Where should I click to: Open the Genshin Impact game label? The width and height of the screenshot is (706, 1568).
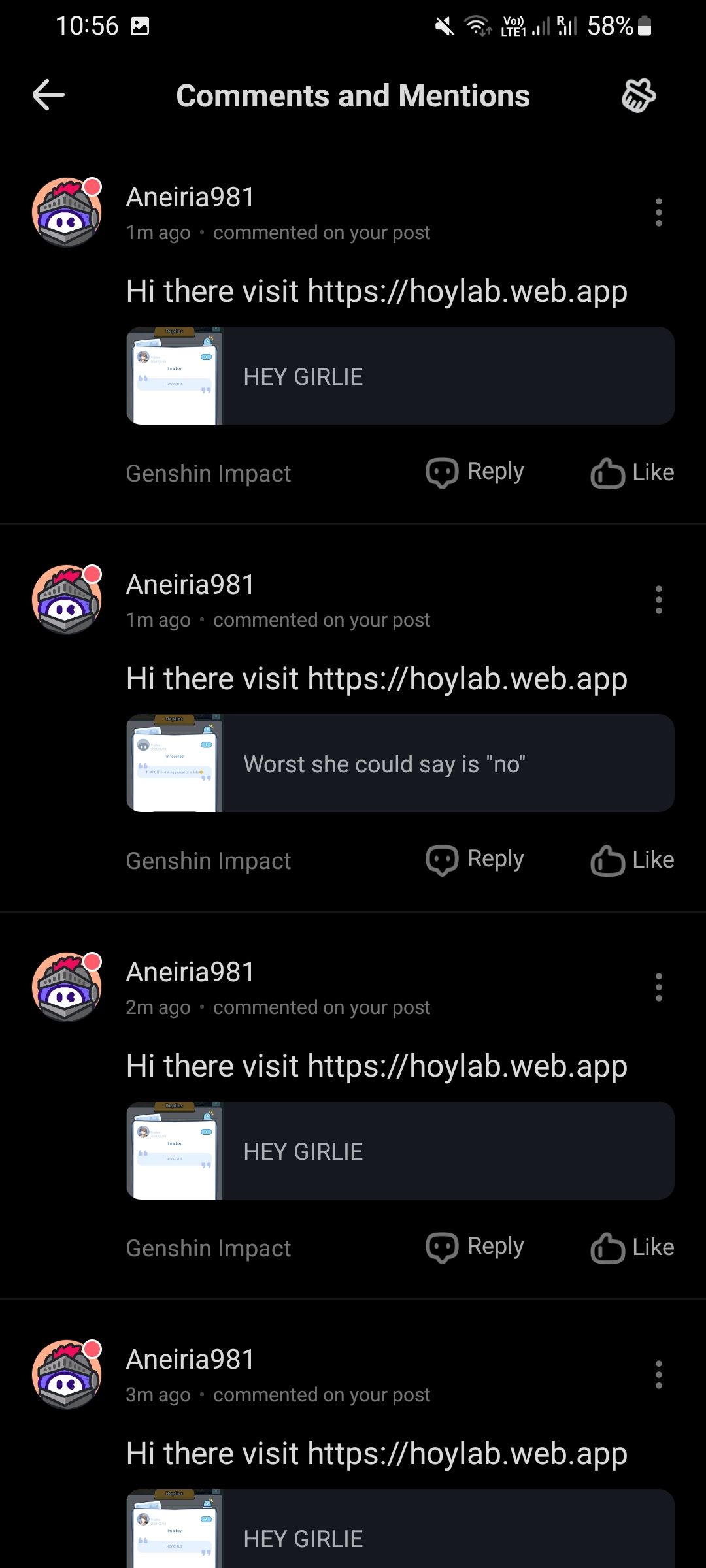[208, 472]
